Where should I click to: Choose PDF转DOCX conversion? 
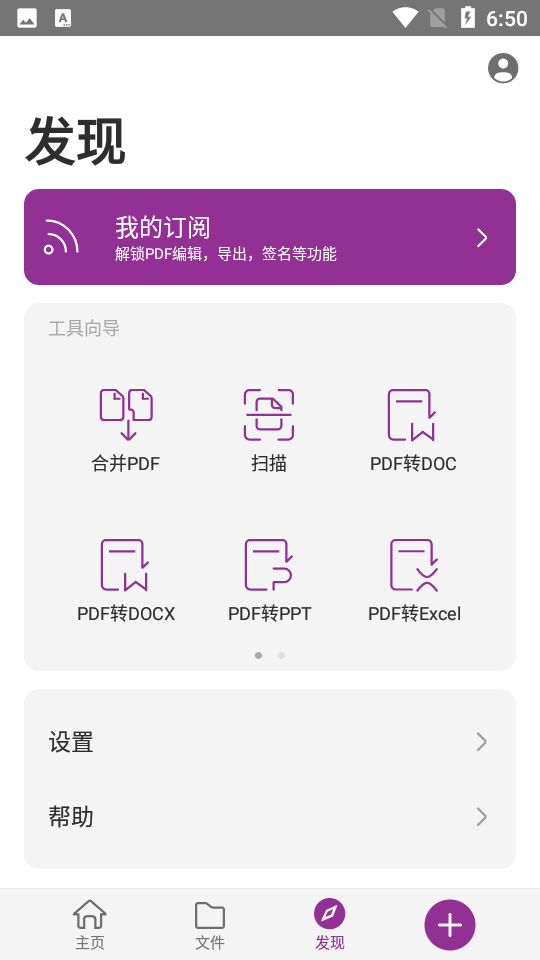pos(126,581)
